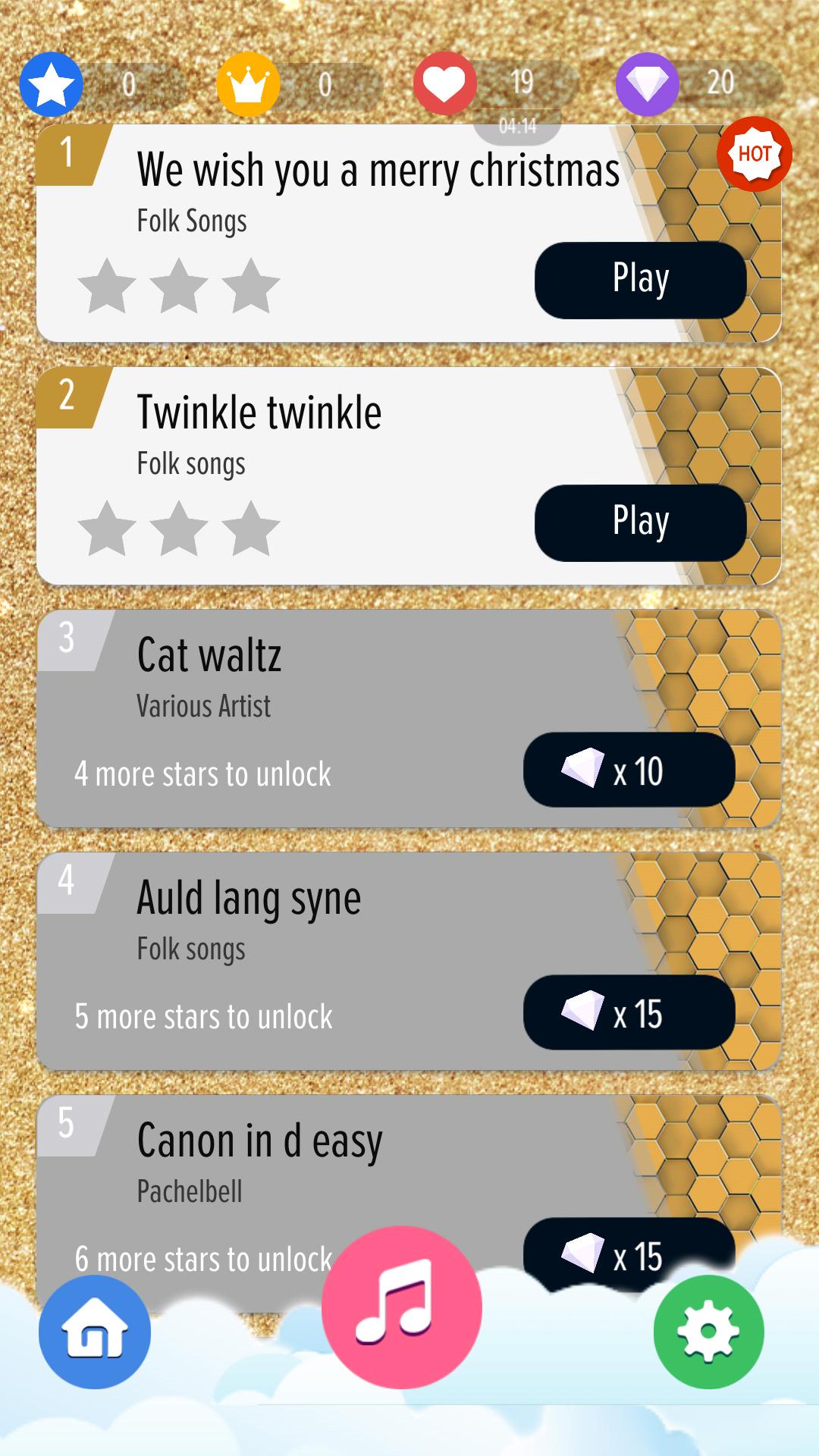Unlock Auld lang syne for 15 diamonds

pyautogui.click(x=628, y=1015)
